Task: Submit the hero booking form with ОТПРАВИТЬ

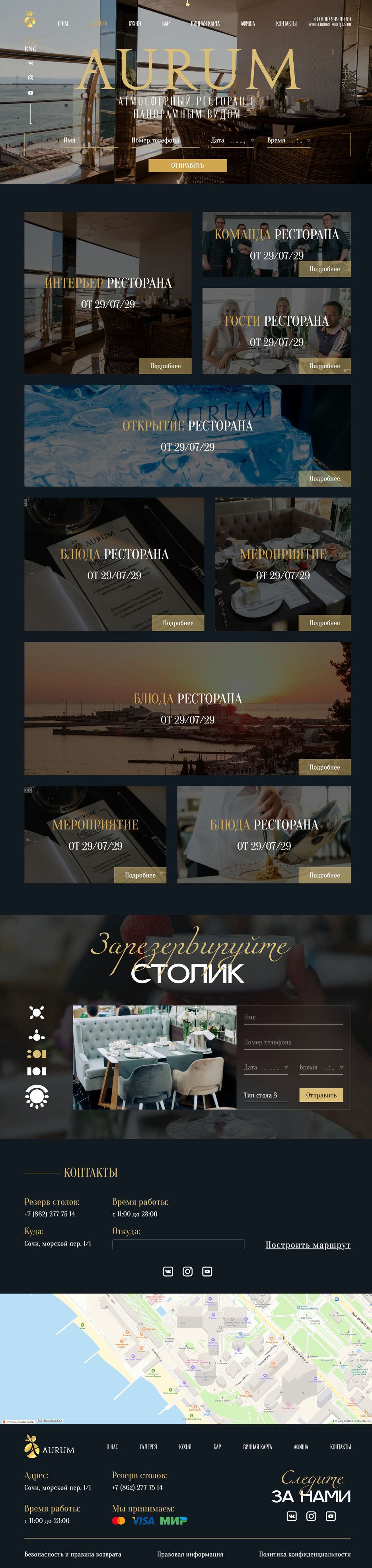Action: point(187,166)
